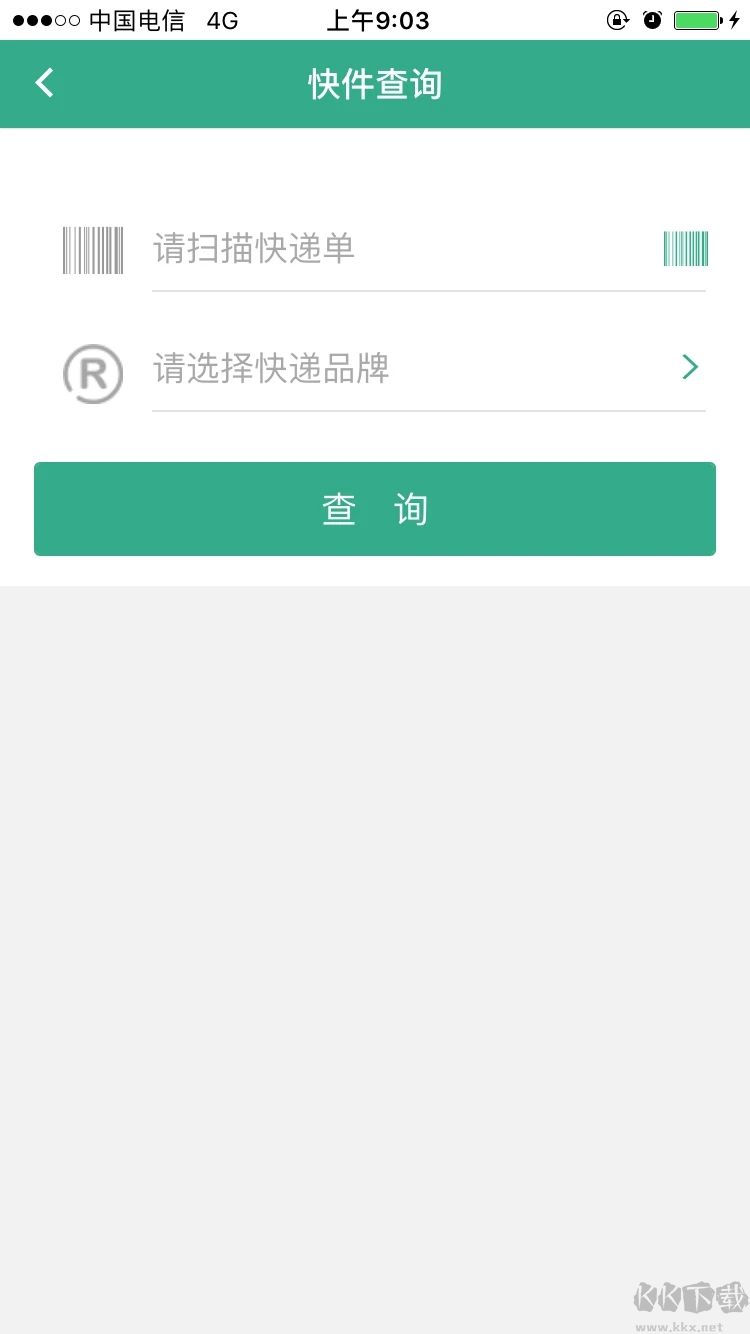Expand the 请选择快递品牌 brand selector chevron
The height and width of the screenshot is (1334, 750).
689,367
